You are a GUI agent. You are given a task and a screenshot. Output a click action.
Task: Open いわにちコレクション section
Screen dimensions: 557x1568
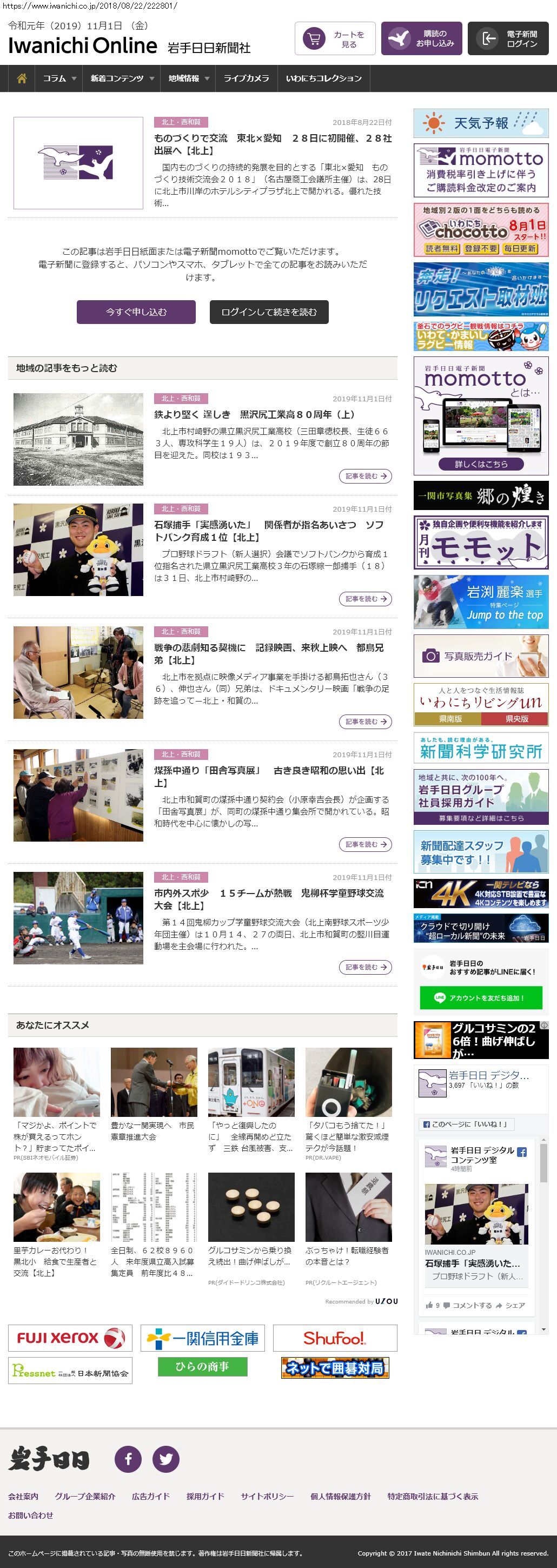[323, 78]
